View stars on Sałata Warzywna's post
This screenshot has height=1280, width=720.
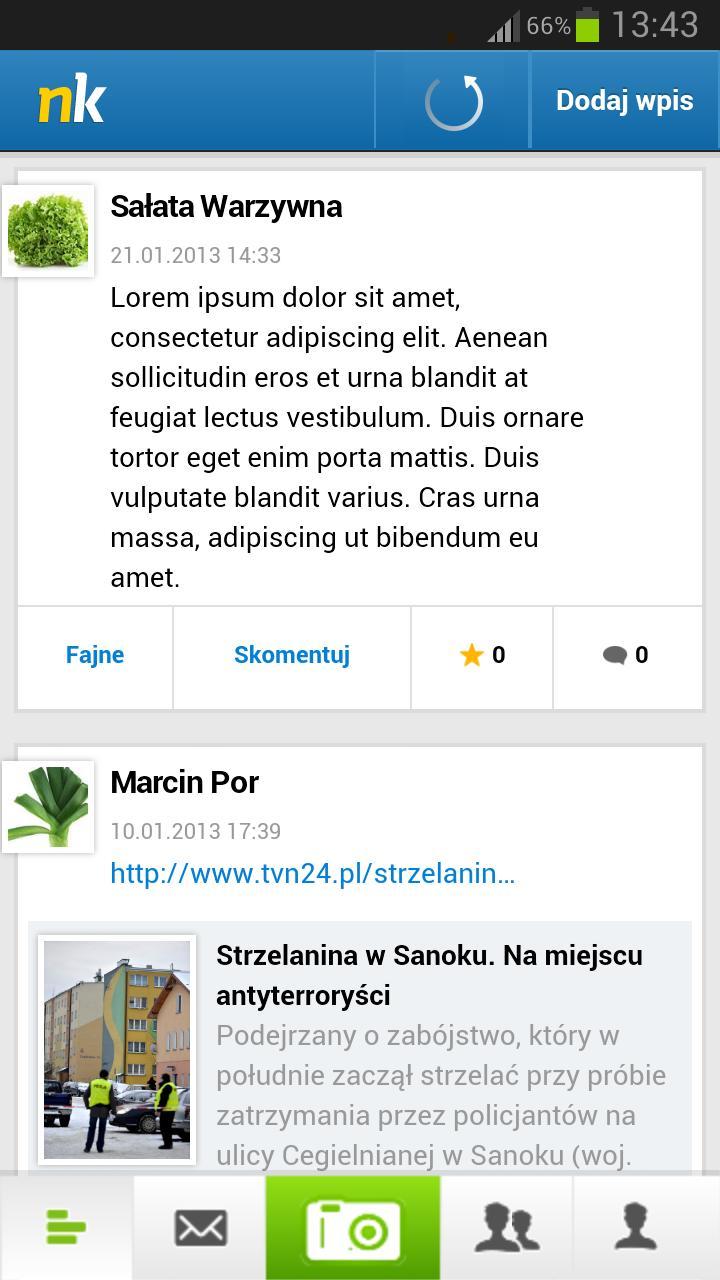click(x=482, y=656)
